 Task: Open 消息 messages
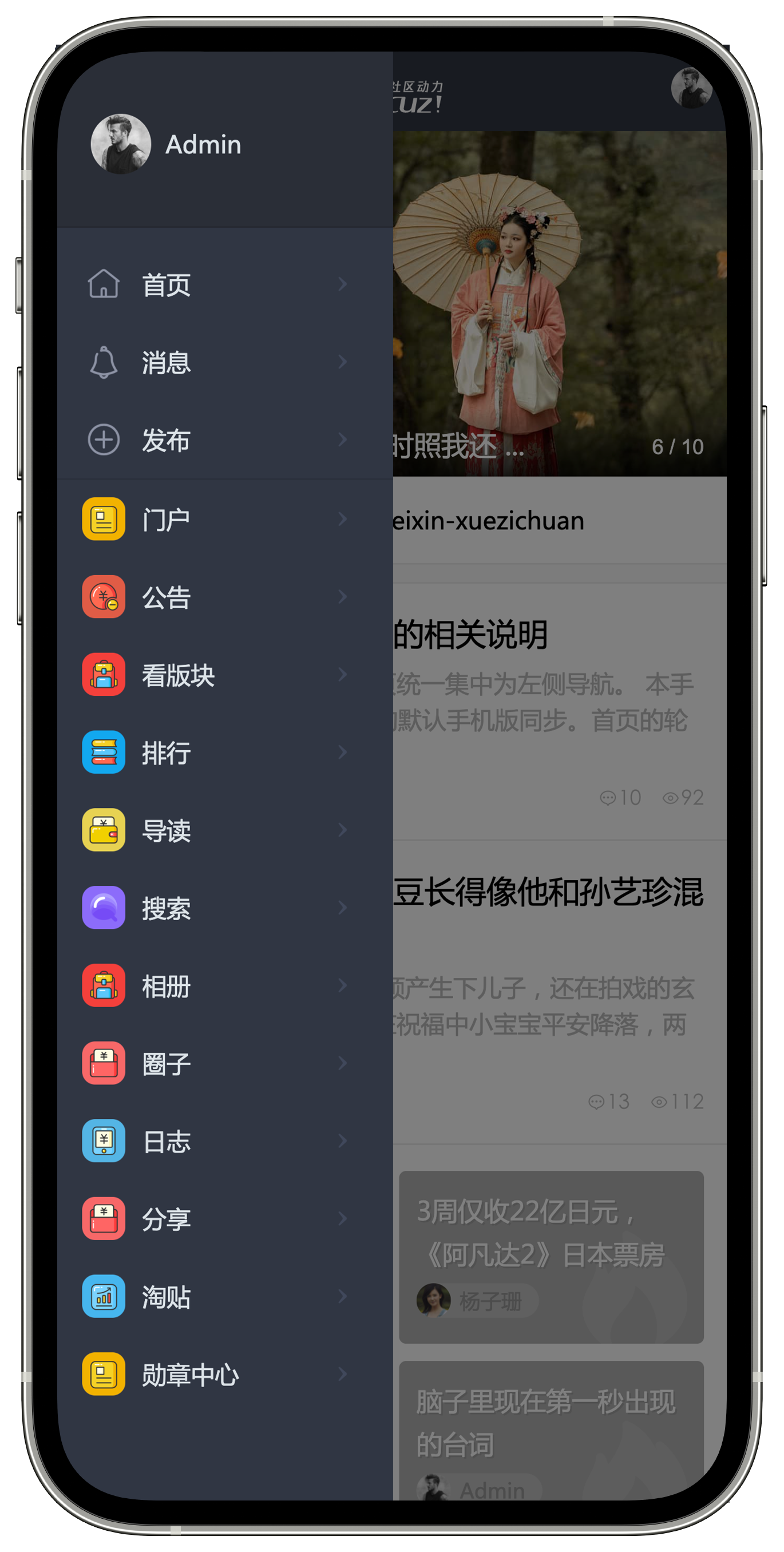click(217, 362)
